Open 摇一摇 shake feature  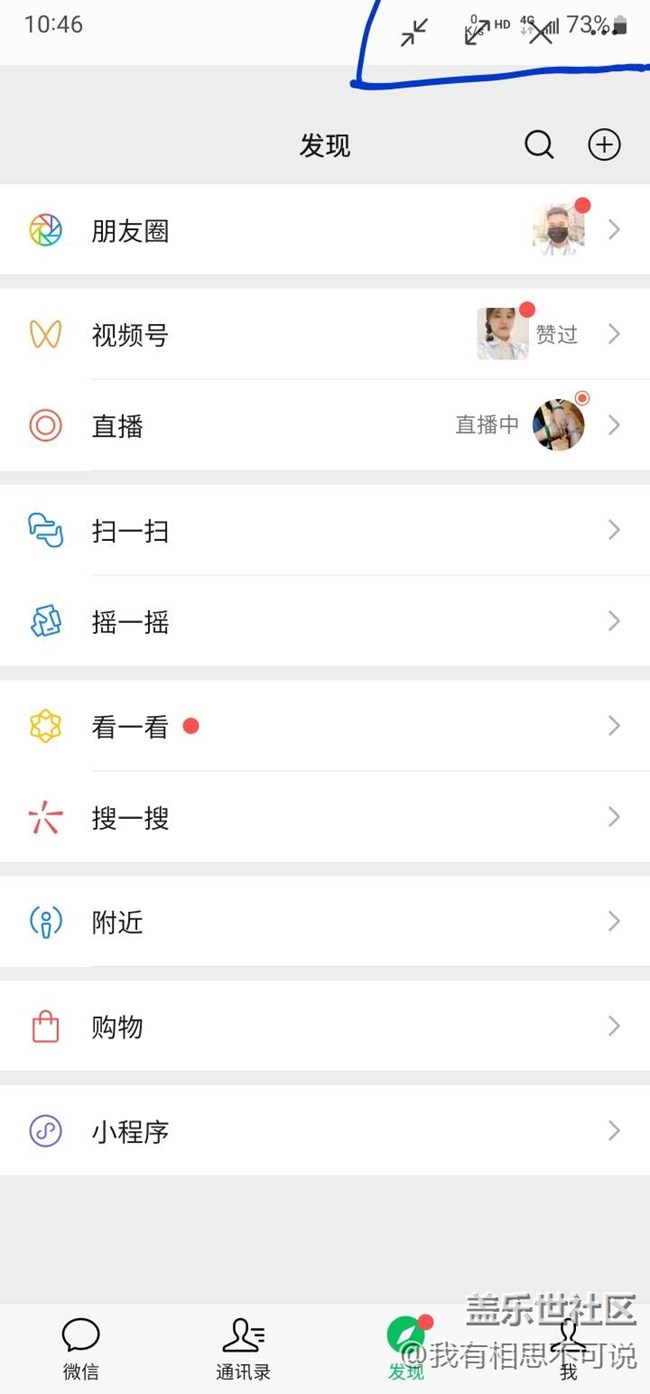130,622
